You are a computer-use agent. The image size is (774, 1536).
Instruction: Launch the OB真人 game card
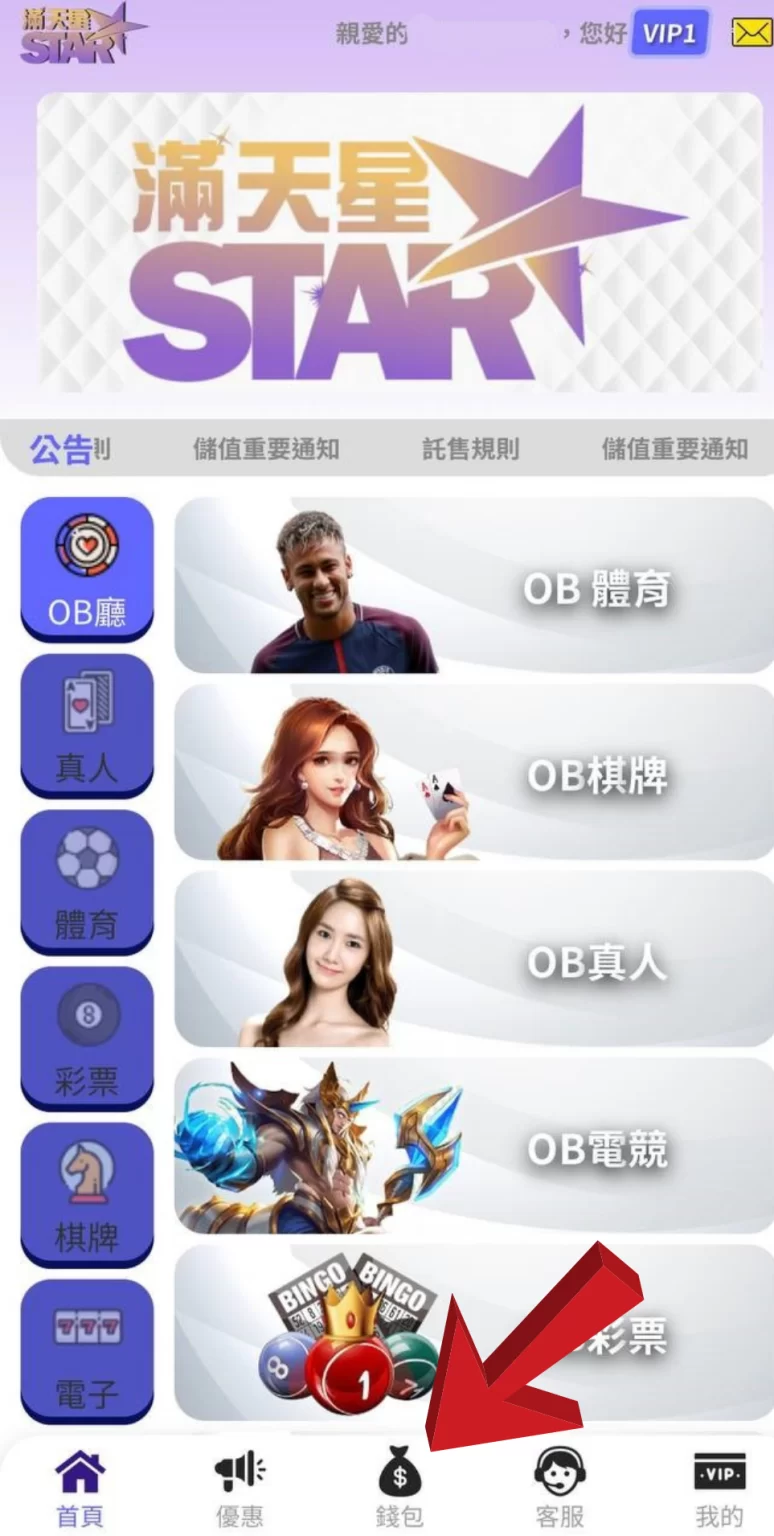(x=473, y=959)
